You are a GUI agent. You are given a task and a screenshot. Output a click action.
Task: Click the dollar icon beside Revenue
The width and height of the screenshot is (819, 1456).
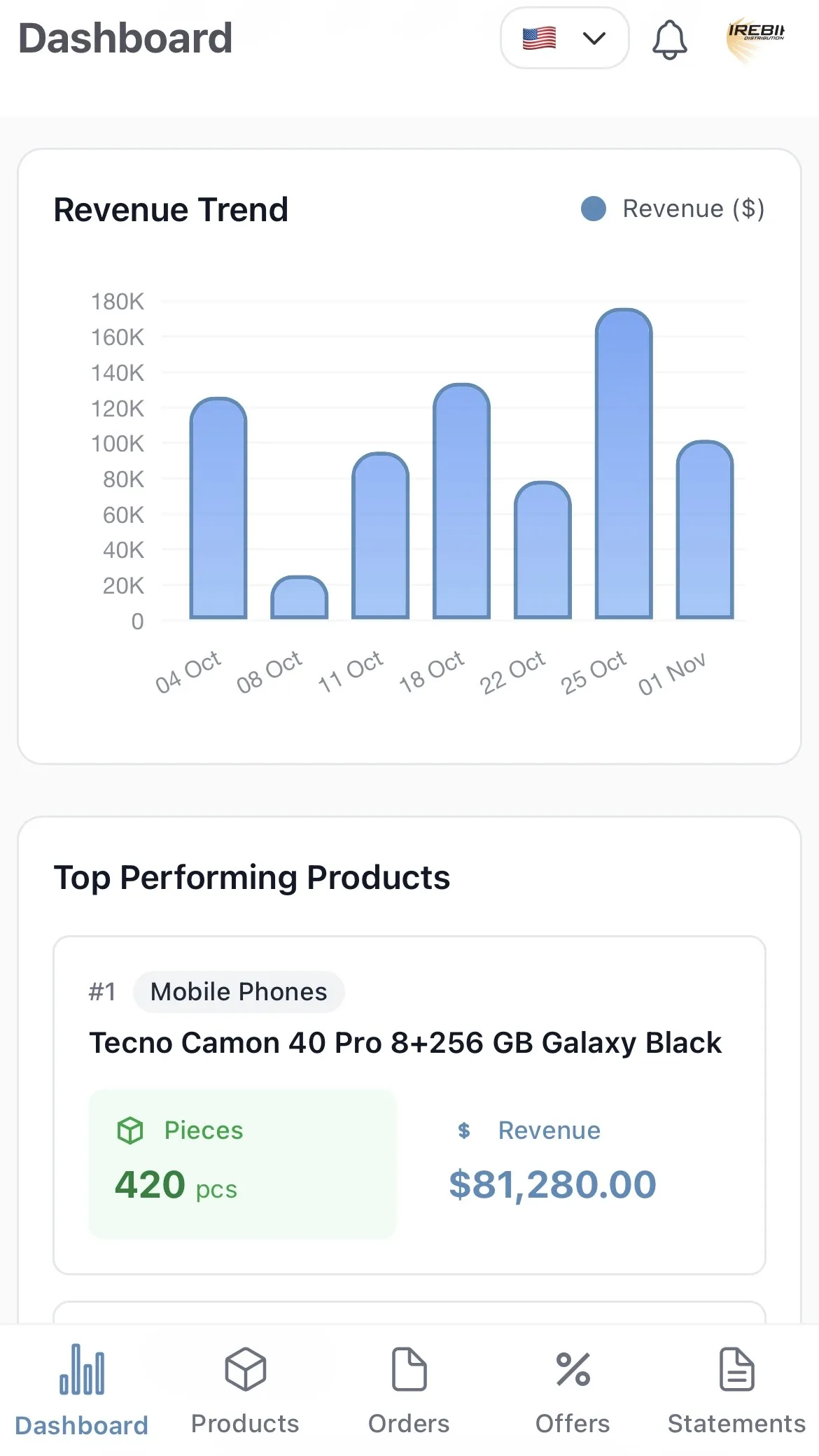coord(463,1130)
